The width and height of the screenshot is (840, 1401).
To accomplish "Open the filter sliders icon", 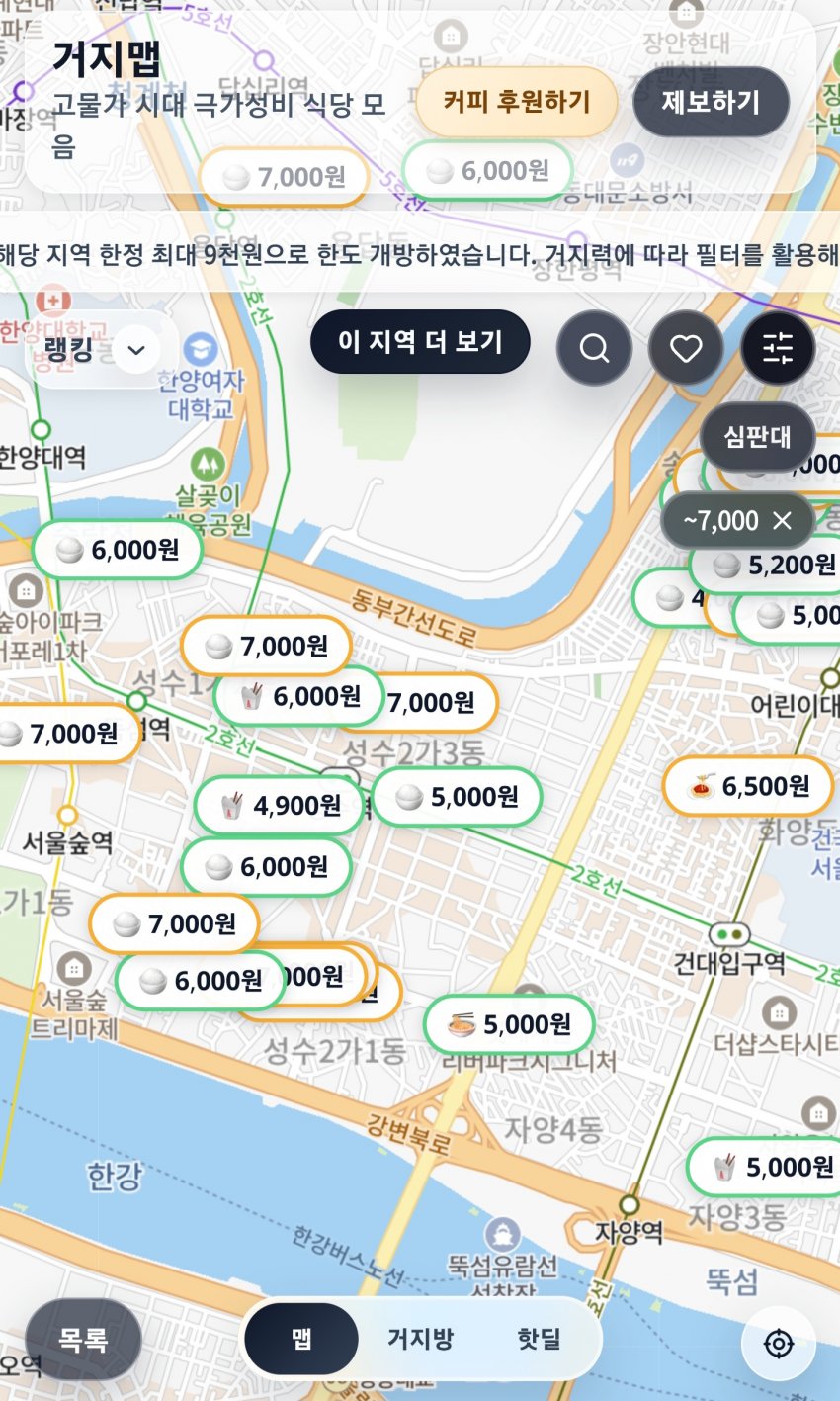I will click(x=778, y=348).
